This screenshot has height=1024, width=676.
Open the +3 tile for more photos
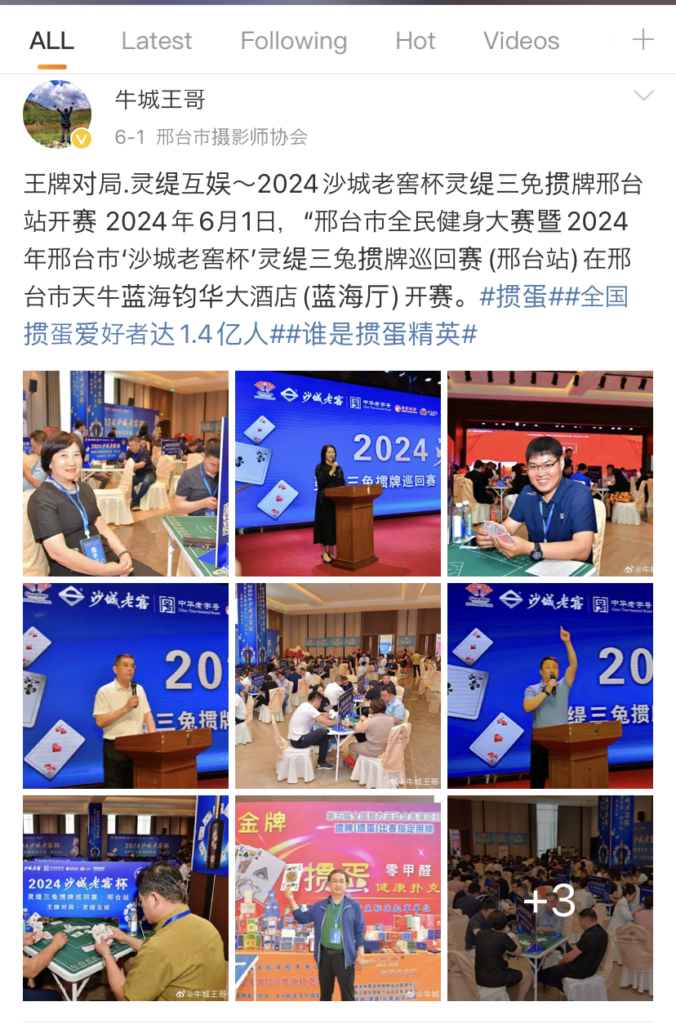(550, 898)
